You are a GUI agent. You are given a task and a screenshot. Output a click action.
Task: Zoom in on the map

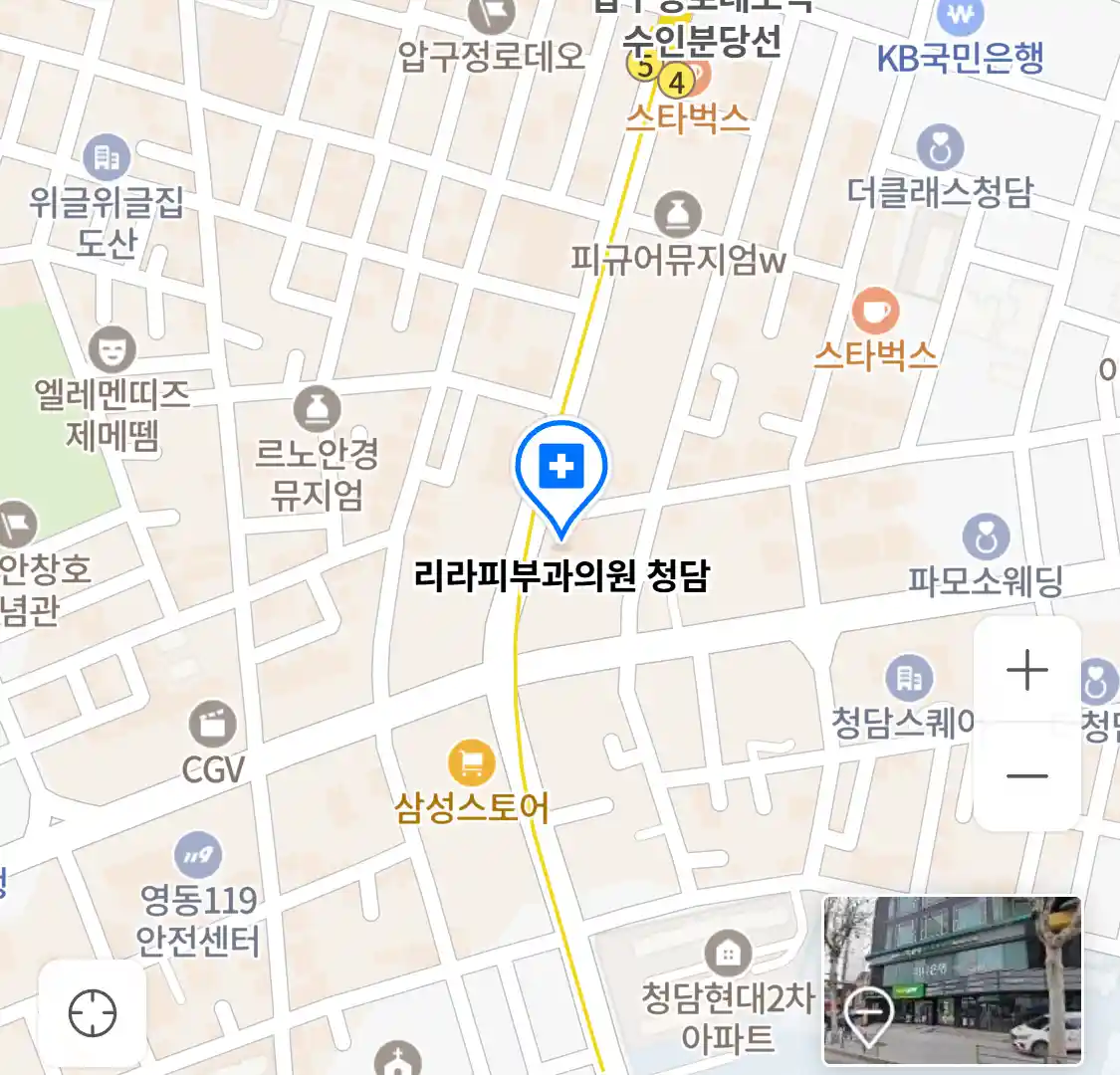[x=1026, y=670]
